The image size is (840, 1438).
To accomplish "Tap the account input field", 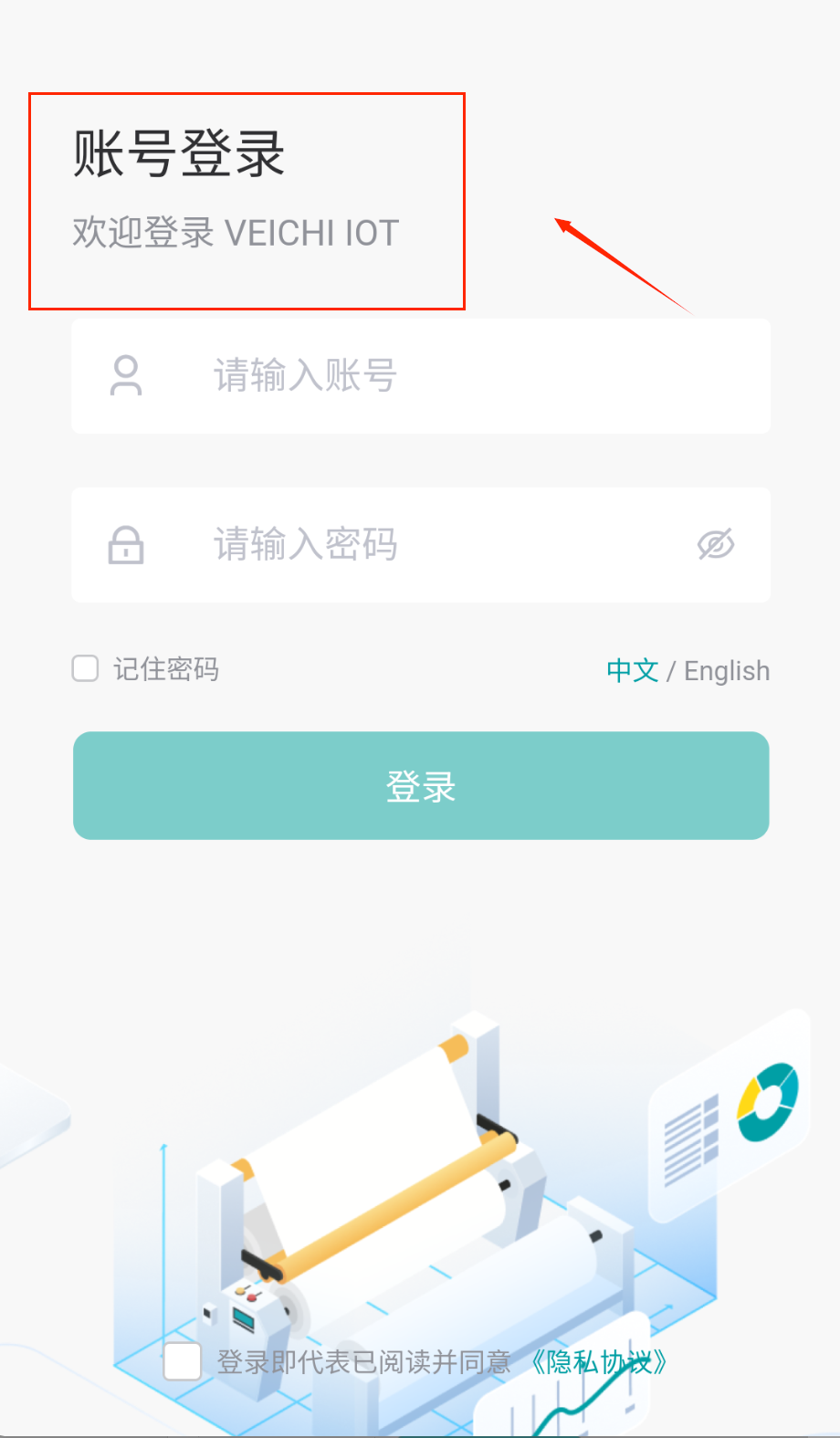I will point(457,376).
